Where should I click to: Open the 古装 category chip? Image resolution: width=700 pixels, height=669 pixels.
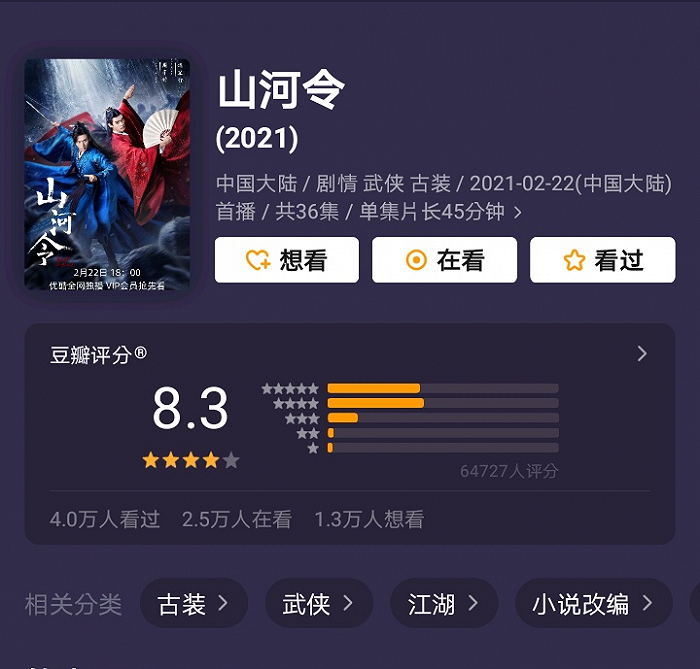pyautogui.click(x=194, y=603)
